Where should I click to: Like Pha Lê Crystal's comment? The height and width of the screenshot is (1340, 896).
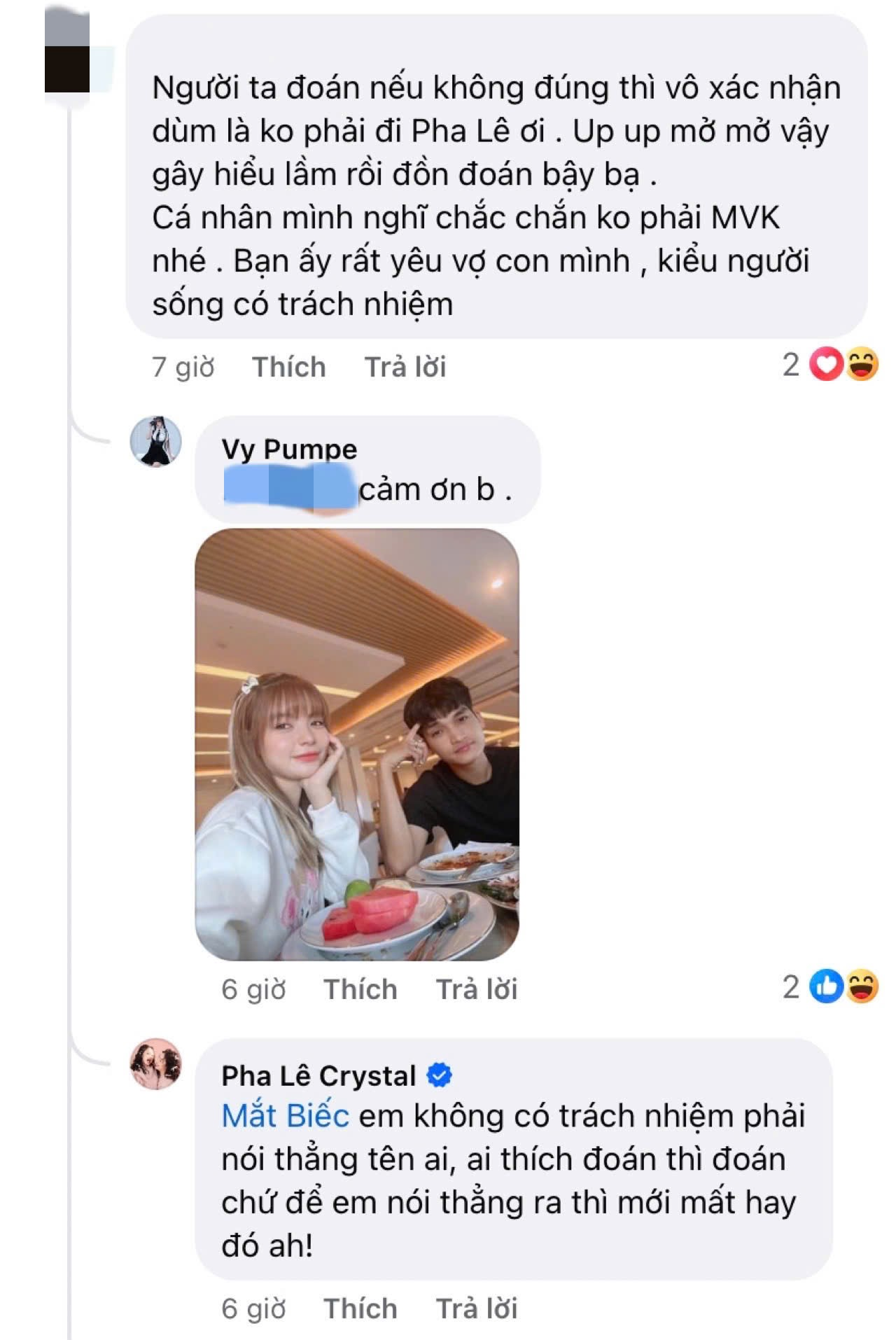tap(360, 1308)
